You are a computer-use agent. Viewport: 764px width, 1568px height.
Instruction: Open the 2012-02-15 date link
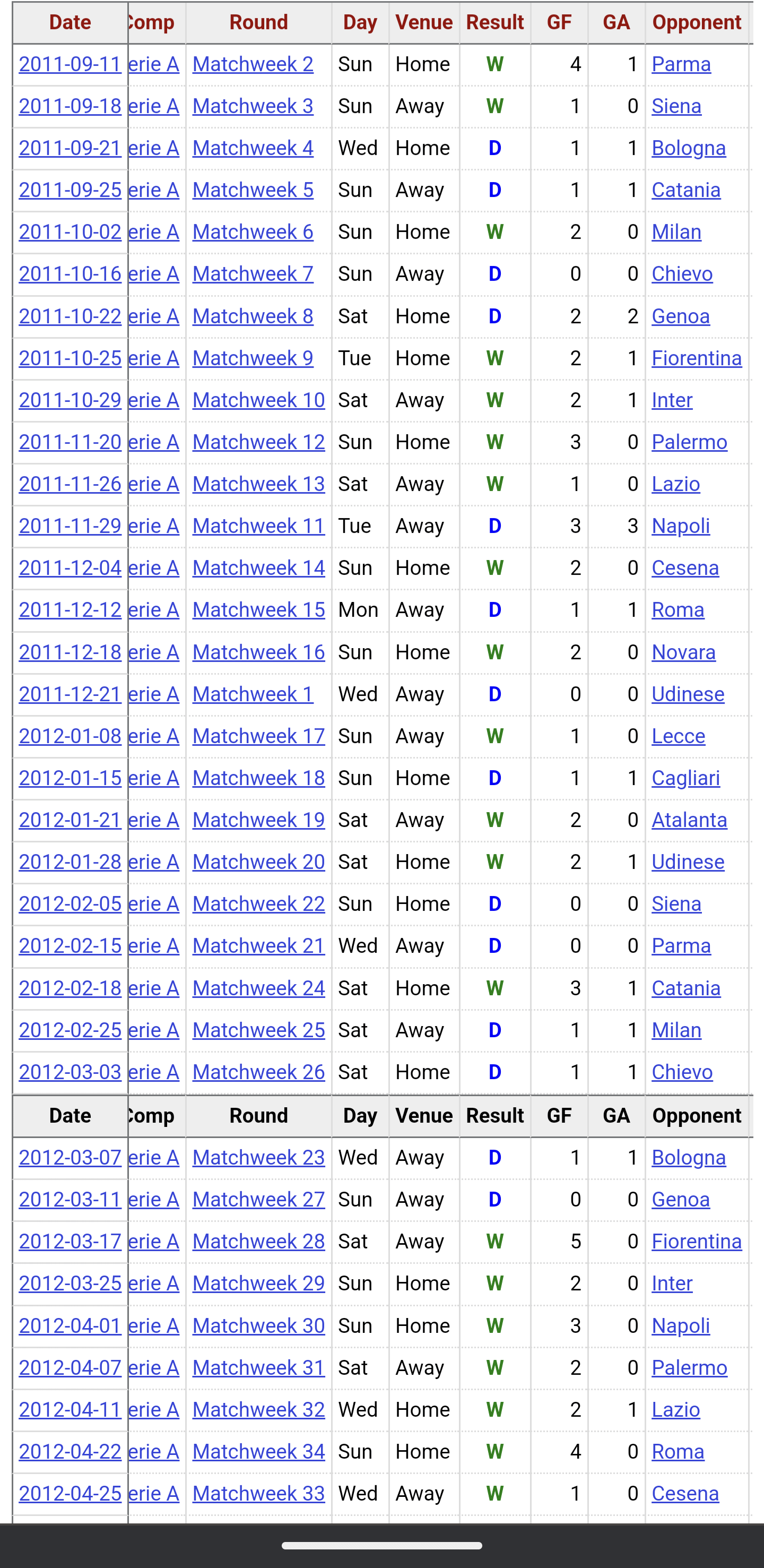(70, 946)
